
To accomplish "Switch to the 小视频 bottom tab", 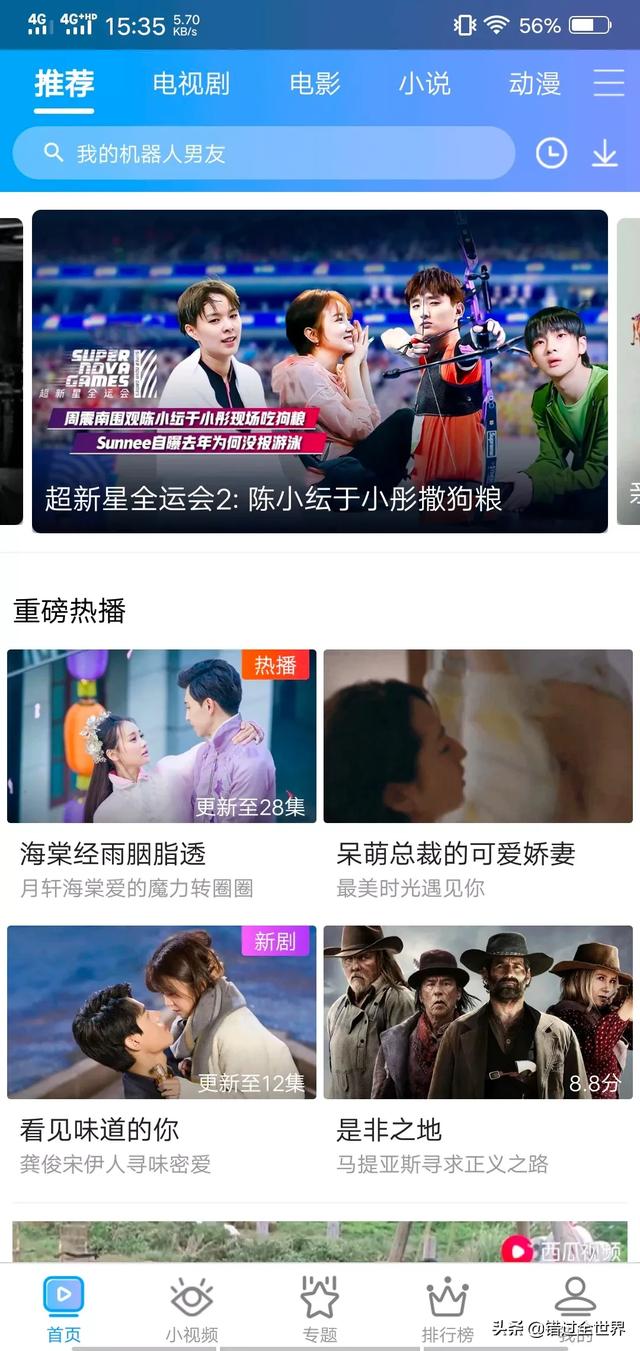I will 191,1308.
